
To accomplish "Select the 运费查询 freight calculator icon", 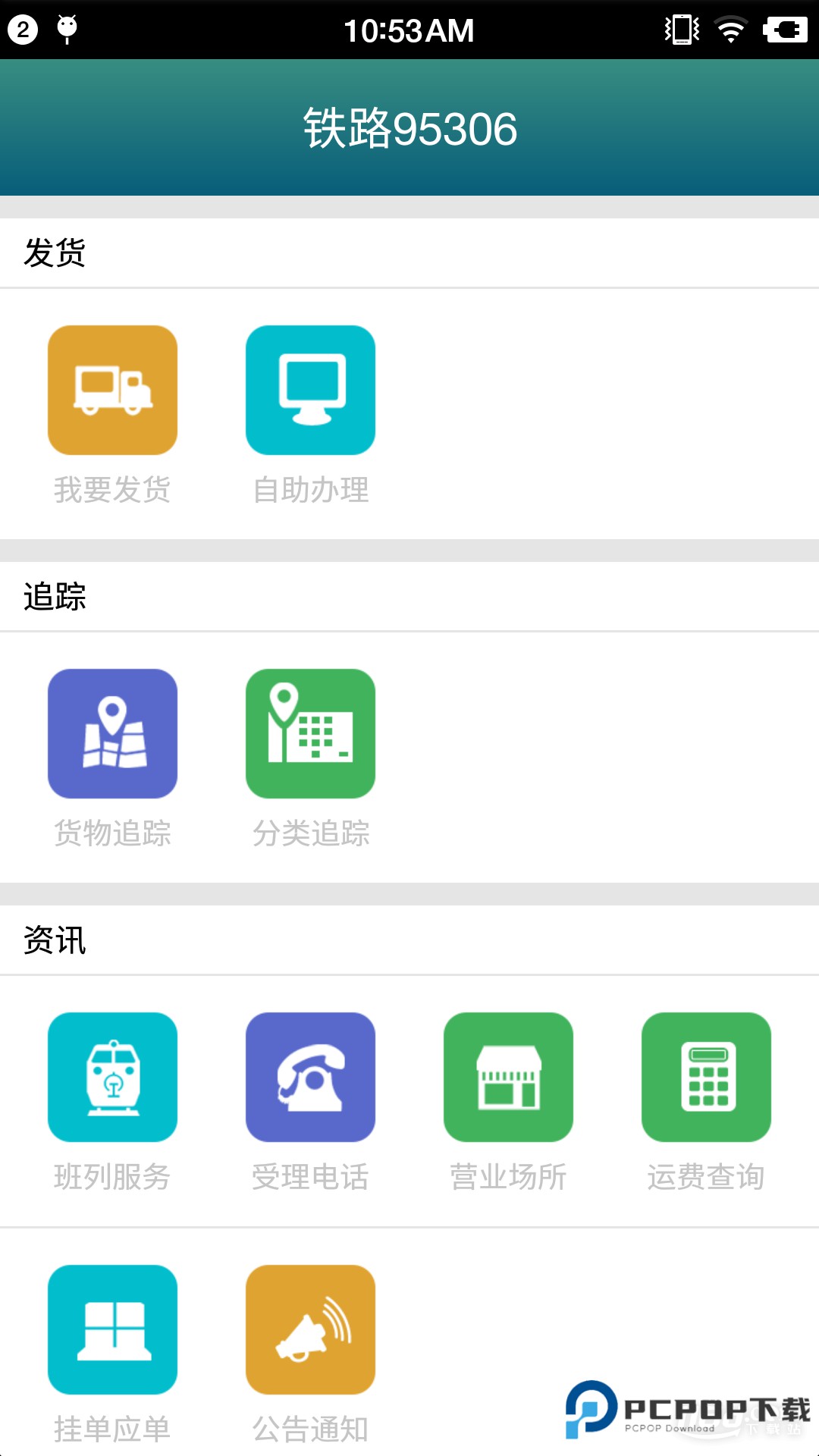I will click(x=706, y=1078).
